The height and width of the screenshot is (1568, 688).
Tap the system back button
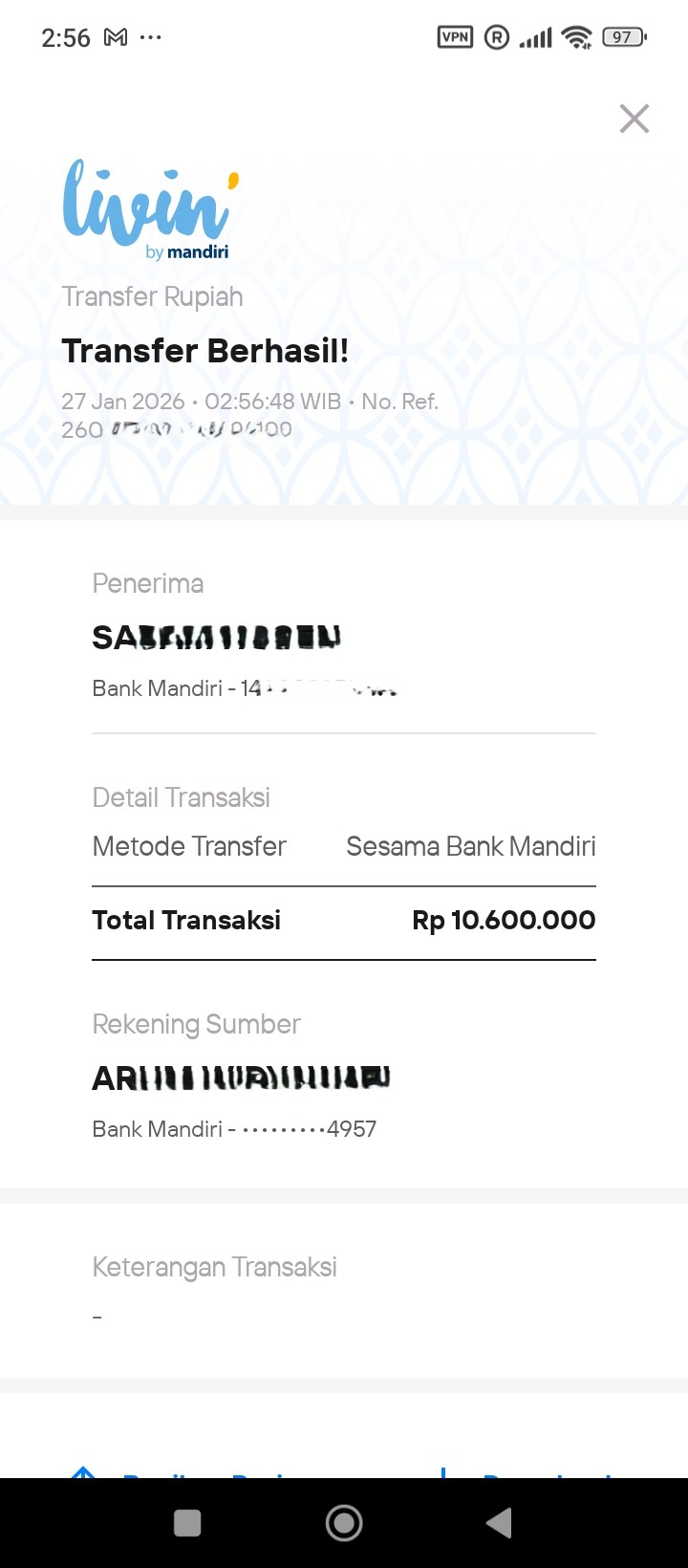[x=499, y=1523]
